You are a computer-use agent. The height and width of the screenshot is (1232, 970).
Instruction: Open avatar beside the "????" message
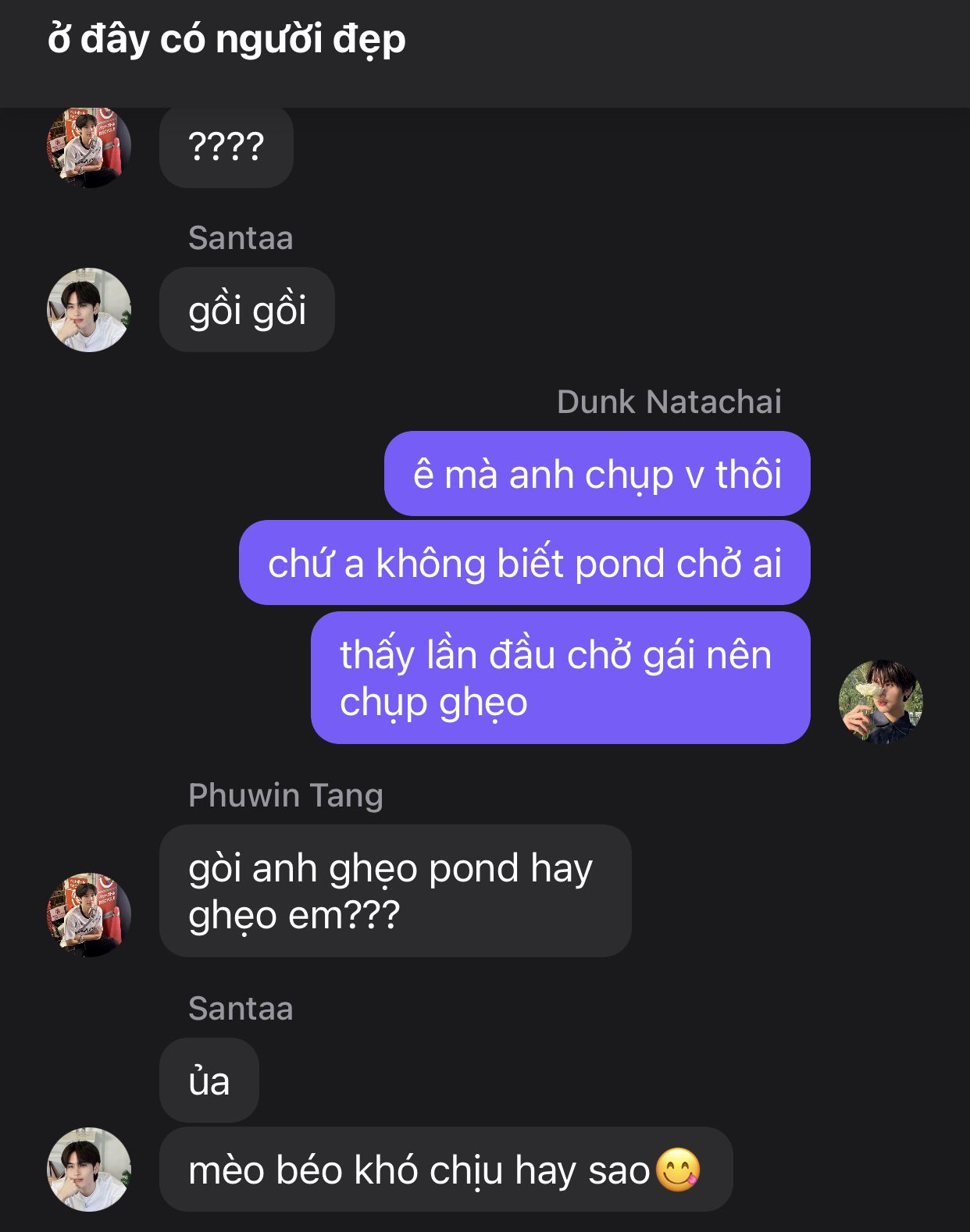tap(88, 147)
